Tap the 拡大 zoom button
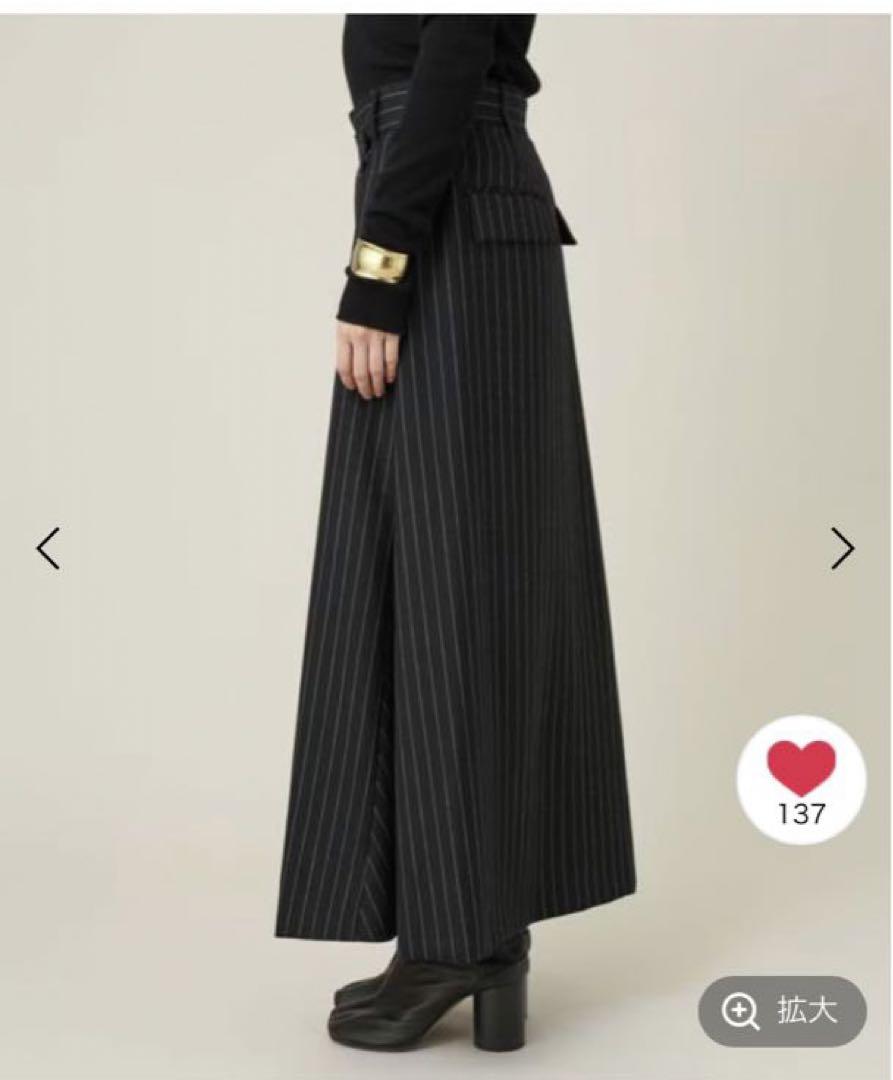This screenshot has height=1080, width=893. coord(781,1011)
